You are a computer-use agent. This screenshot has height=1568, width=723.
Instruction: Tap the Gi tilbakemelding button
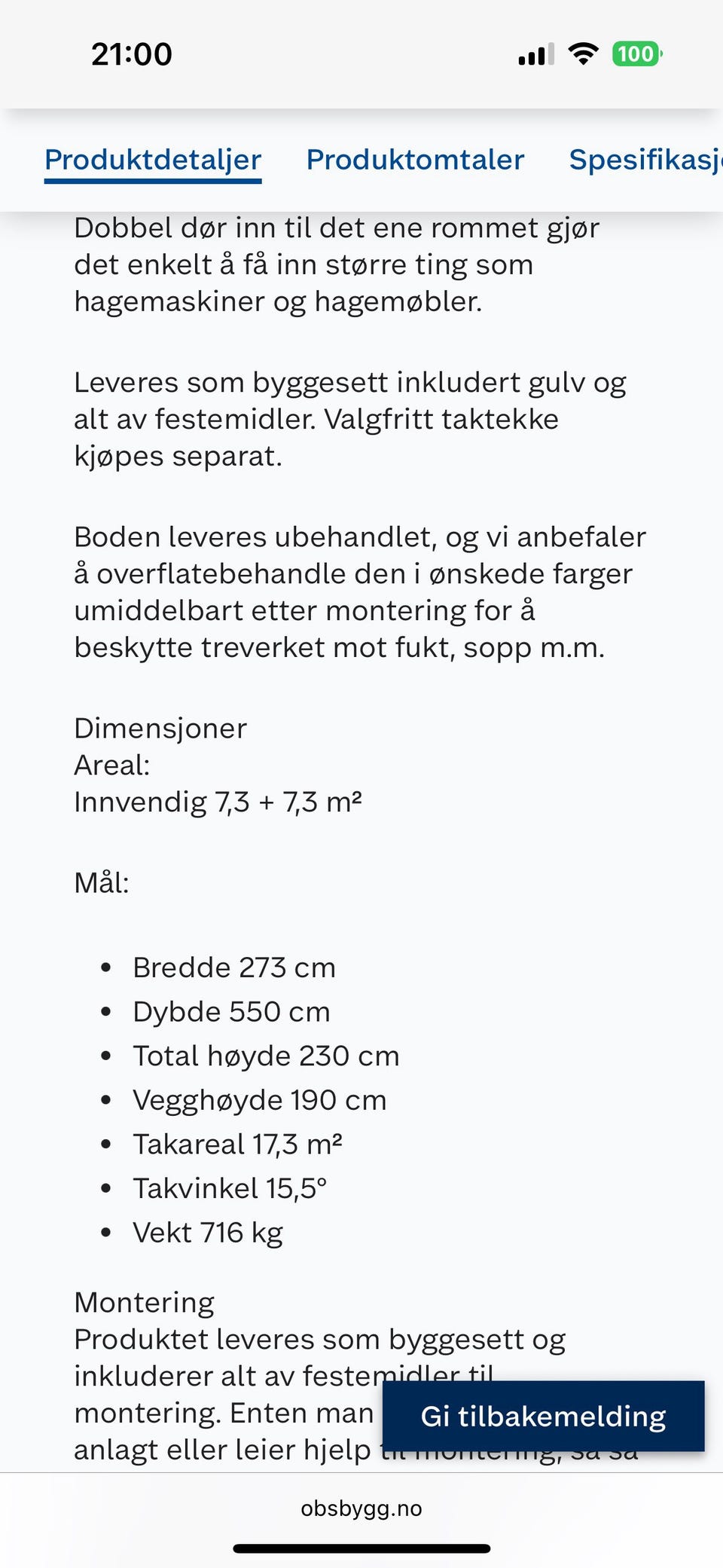(x=544, y=1416)
